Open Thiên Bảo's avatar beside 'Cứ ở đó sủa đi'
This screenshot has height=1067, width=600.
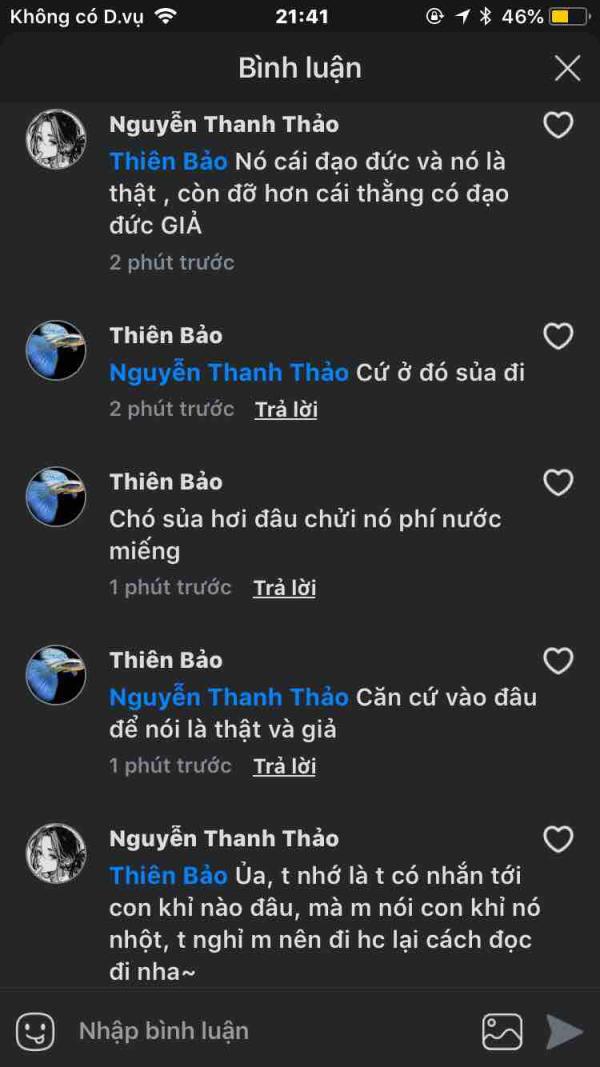(56, 350)
